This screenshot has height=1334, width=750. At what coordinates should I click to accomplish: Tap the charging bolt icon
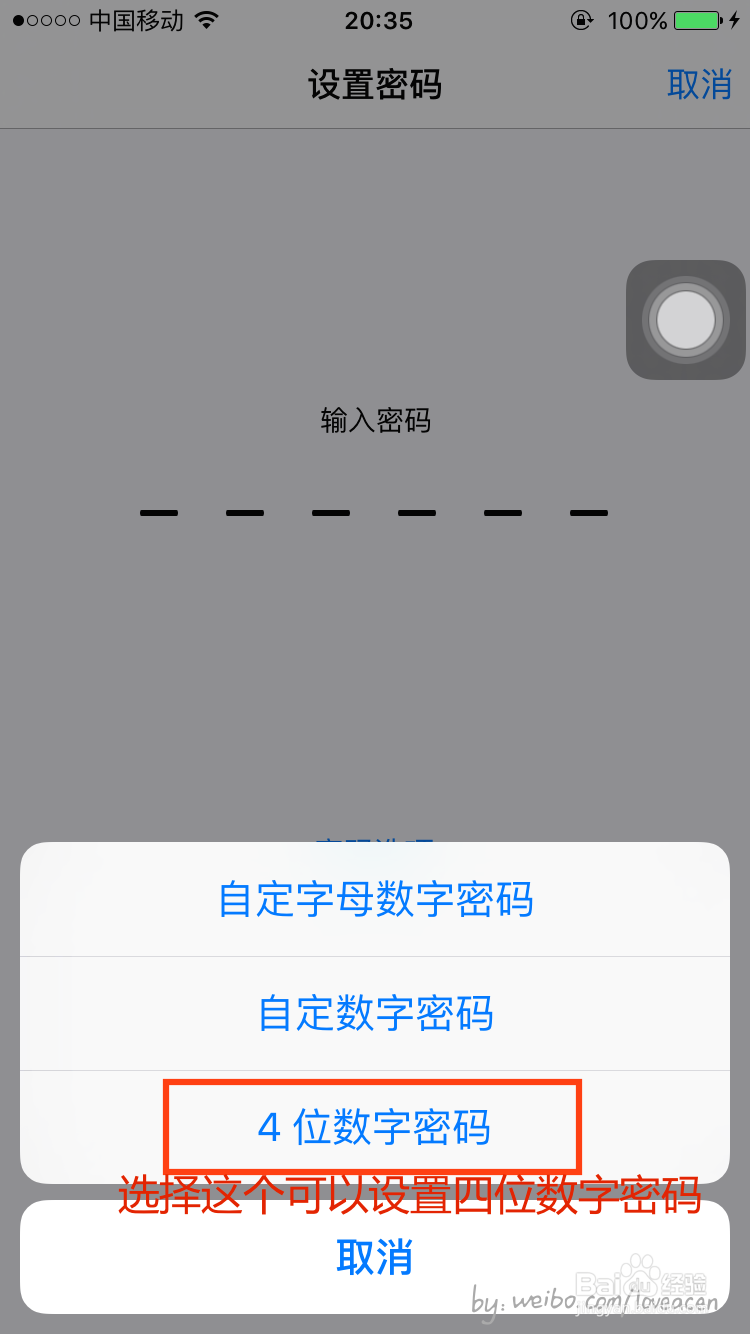point(737,19)
